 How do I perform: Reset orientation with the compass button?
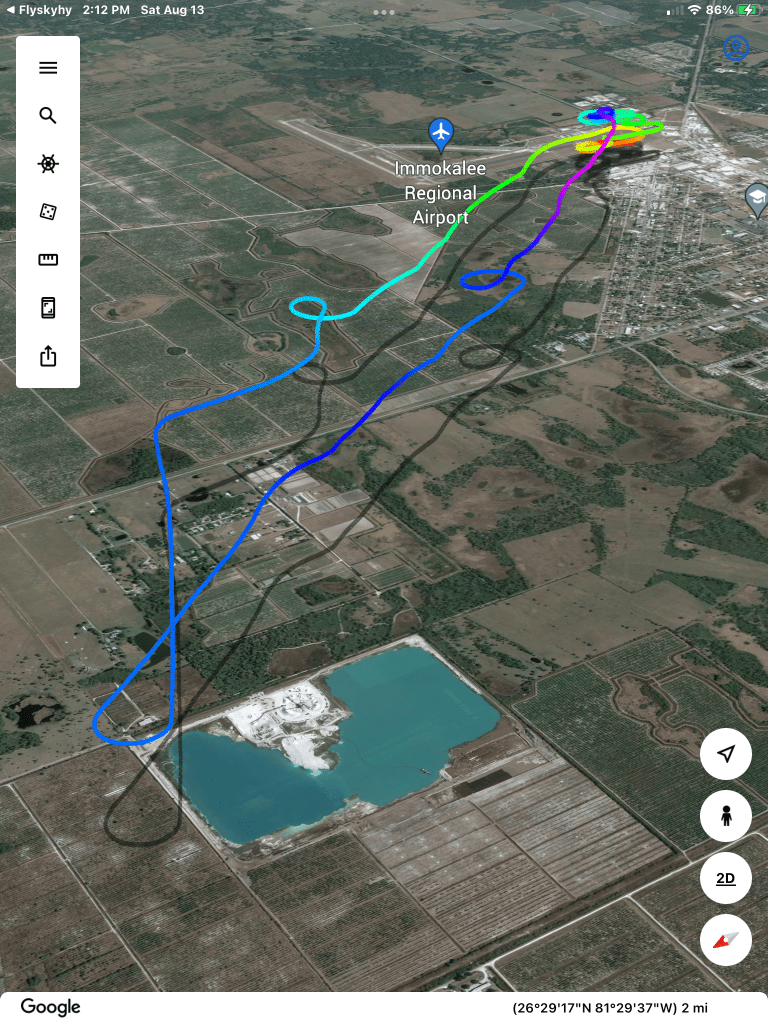(x=726, y=940)
